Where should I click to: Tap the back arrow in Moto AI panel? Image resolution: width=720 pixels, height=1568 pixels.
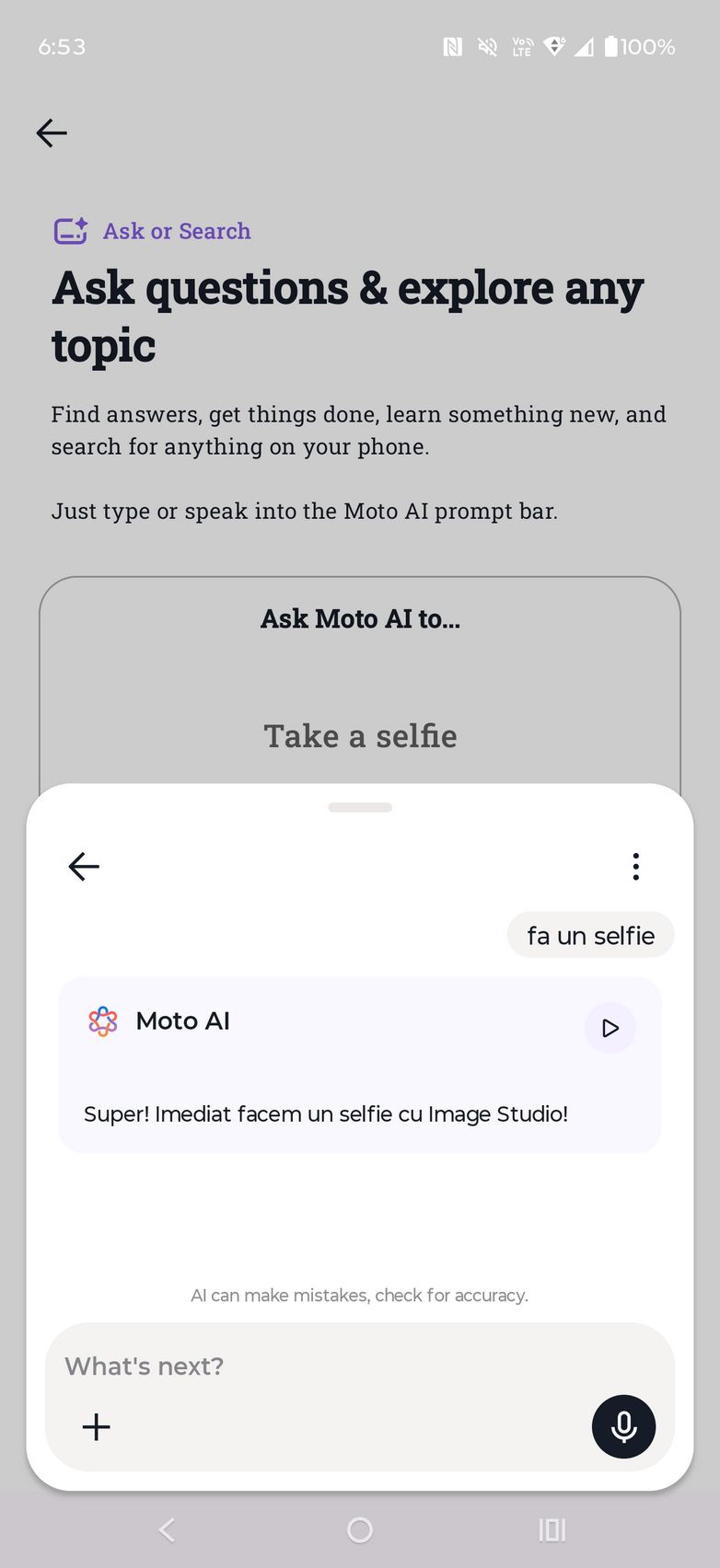point(84,866)
